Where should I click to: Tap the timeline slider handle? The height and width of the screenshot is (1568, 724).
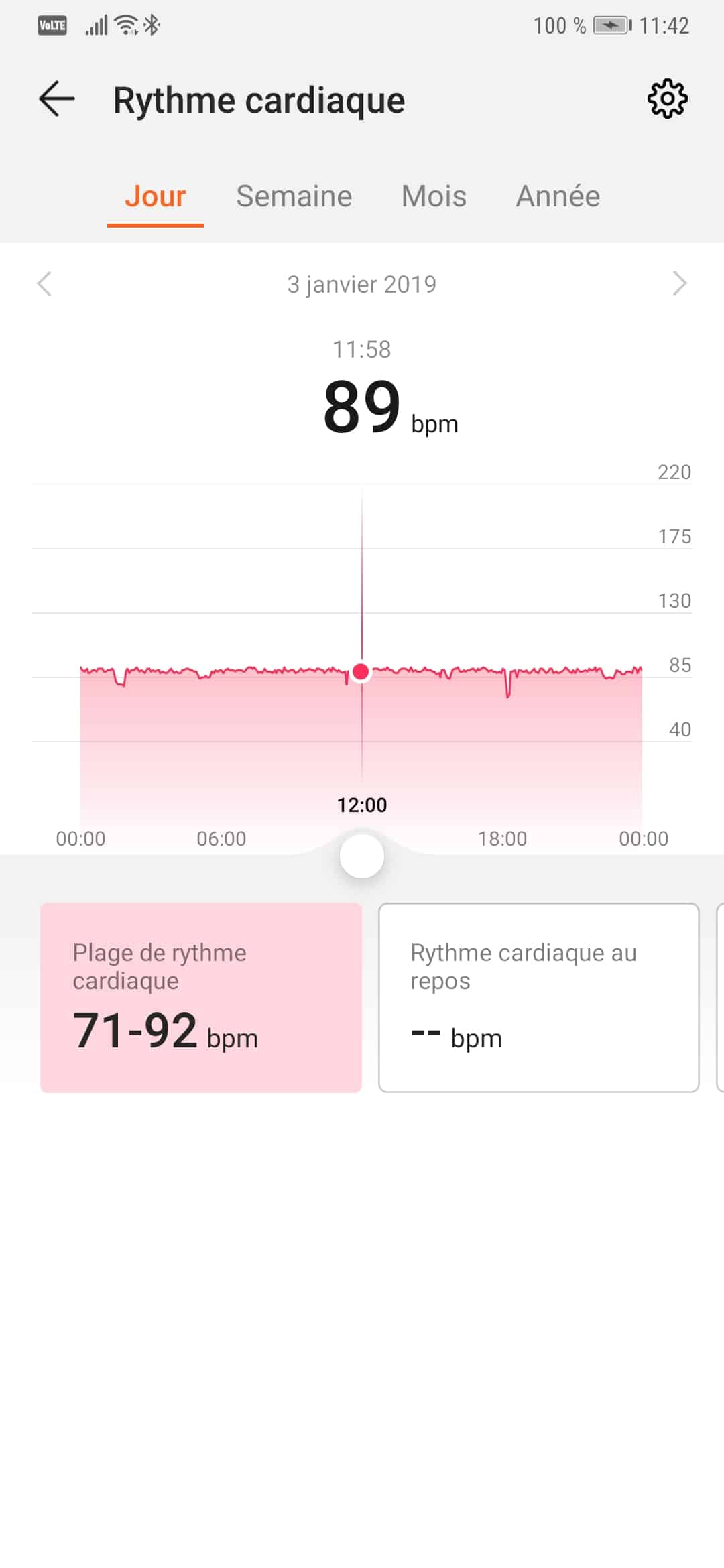pyautogui.click(x=362, y=856)
